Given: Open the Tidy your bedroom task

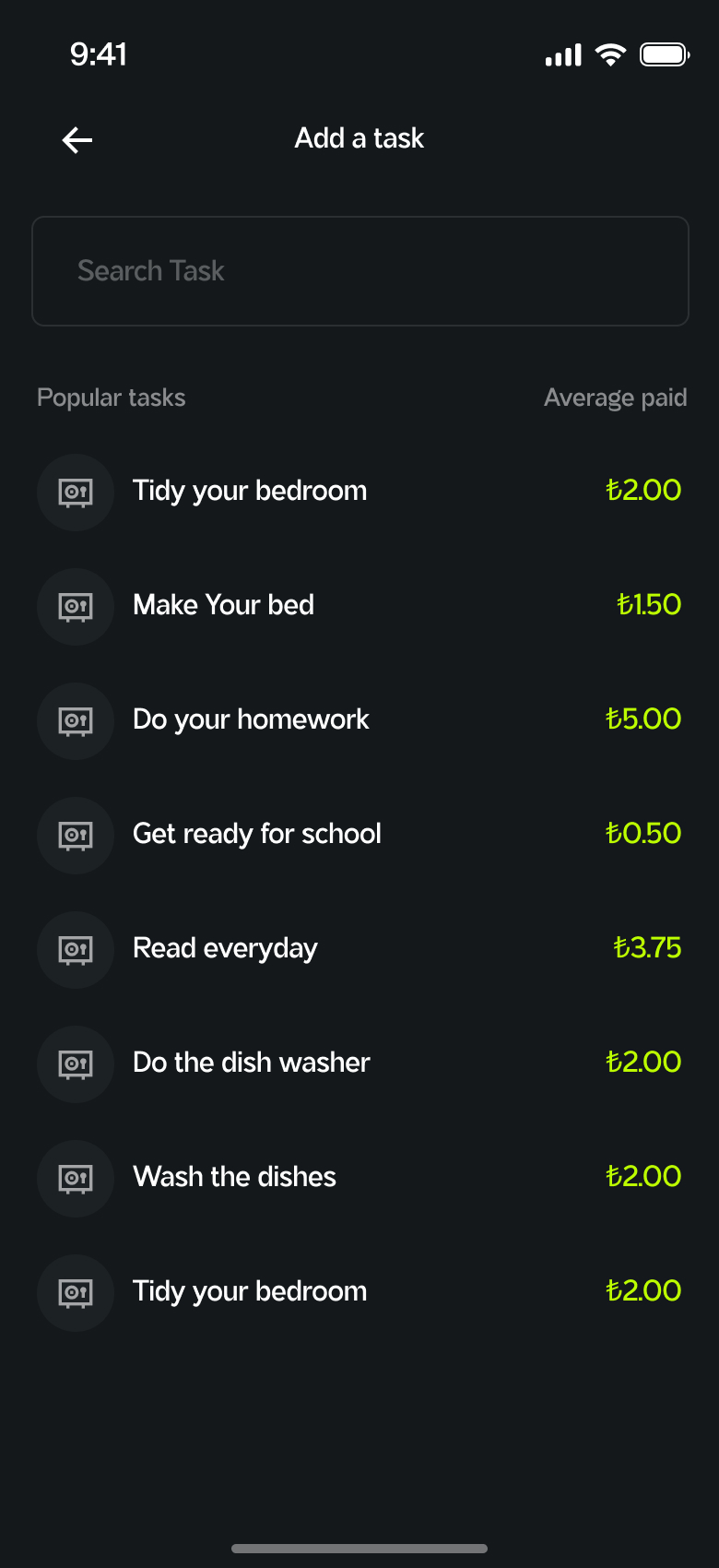Looking at the screenshot, I should (x=250, y=492).
